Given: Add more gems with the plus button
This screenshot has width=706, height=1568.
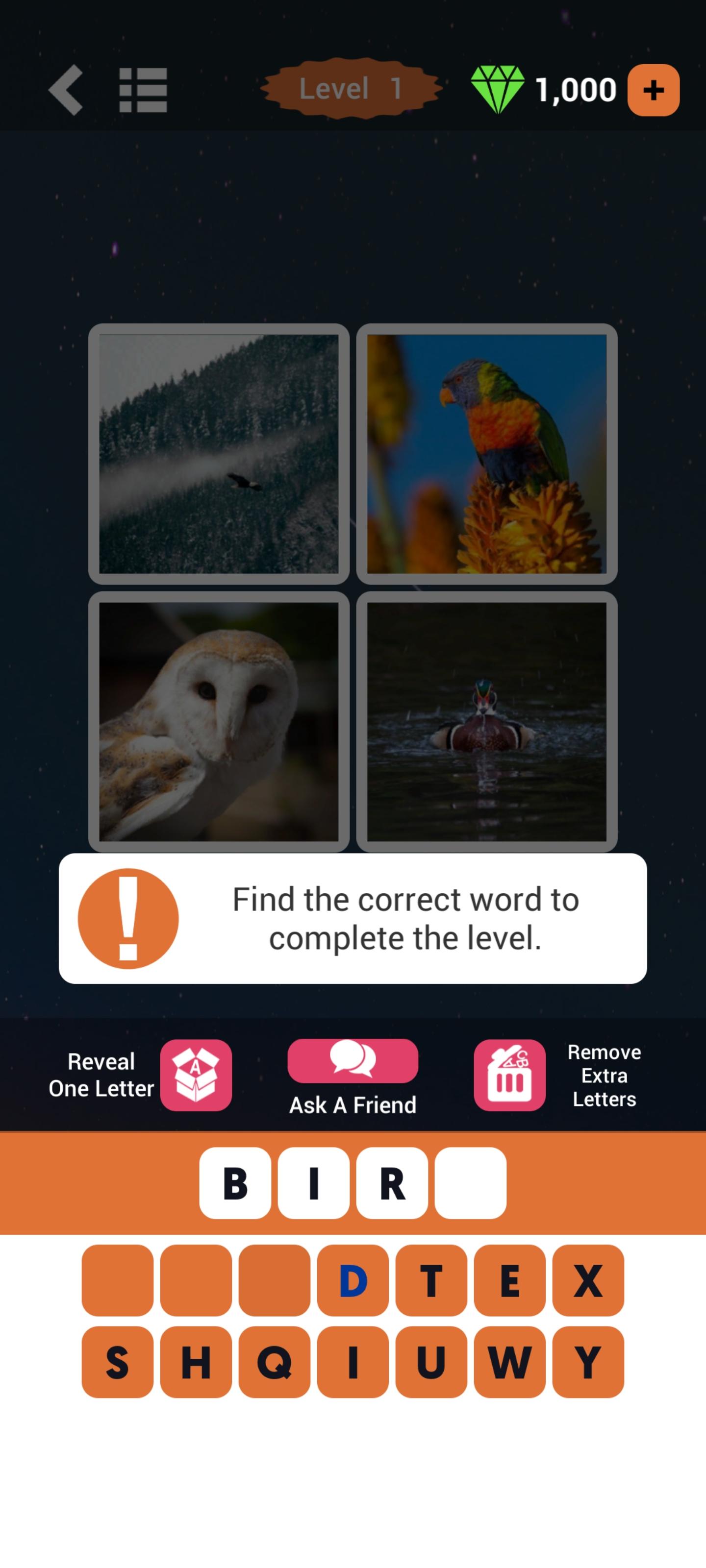Looking at the screenshot, I should click(x=654, y=90).
